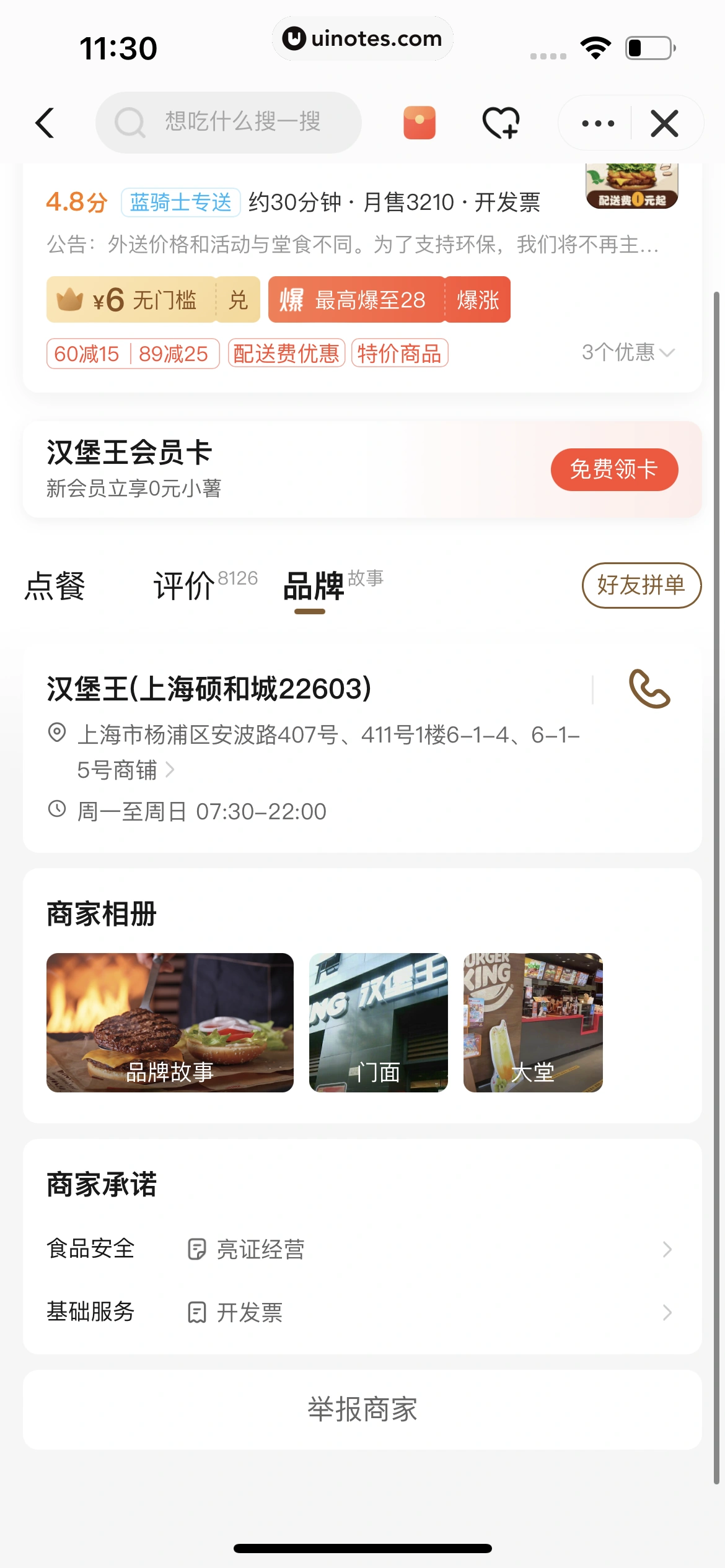This screenshot has height=1568, width=725.
Task: Go back using the top-left arrow
Action: pos(45,123)
